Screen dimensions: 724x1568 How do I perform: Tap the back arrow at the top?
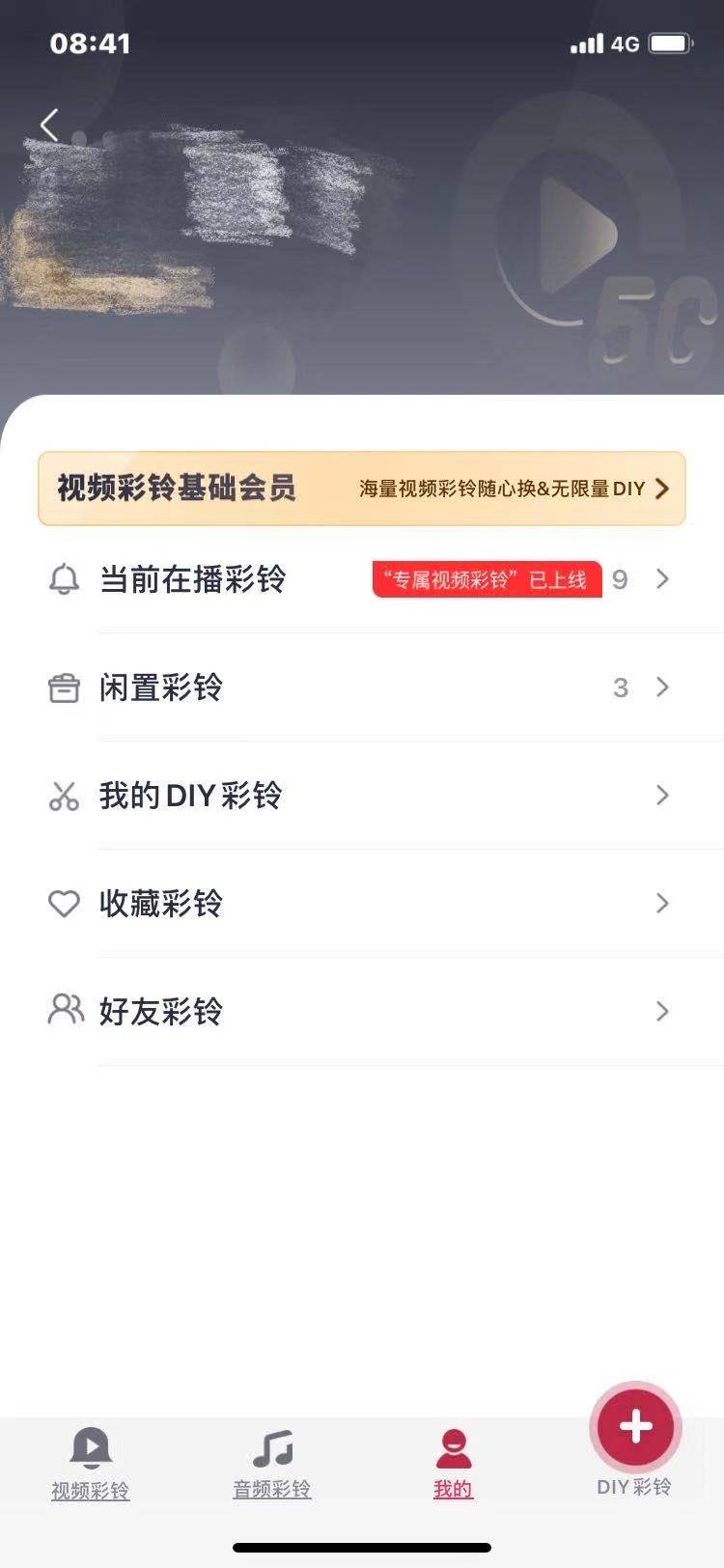click(x=49, y=124)
